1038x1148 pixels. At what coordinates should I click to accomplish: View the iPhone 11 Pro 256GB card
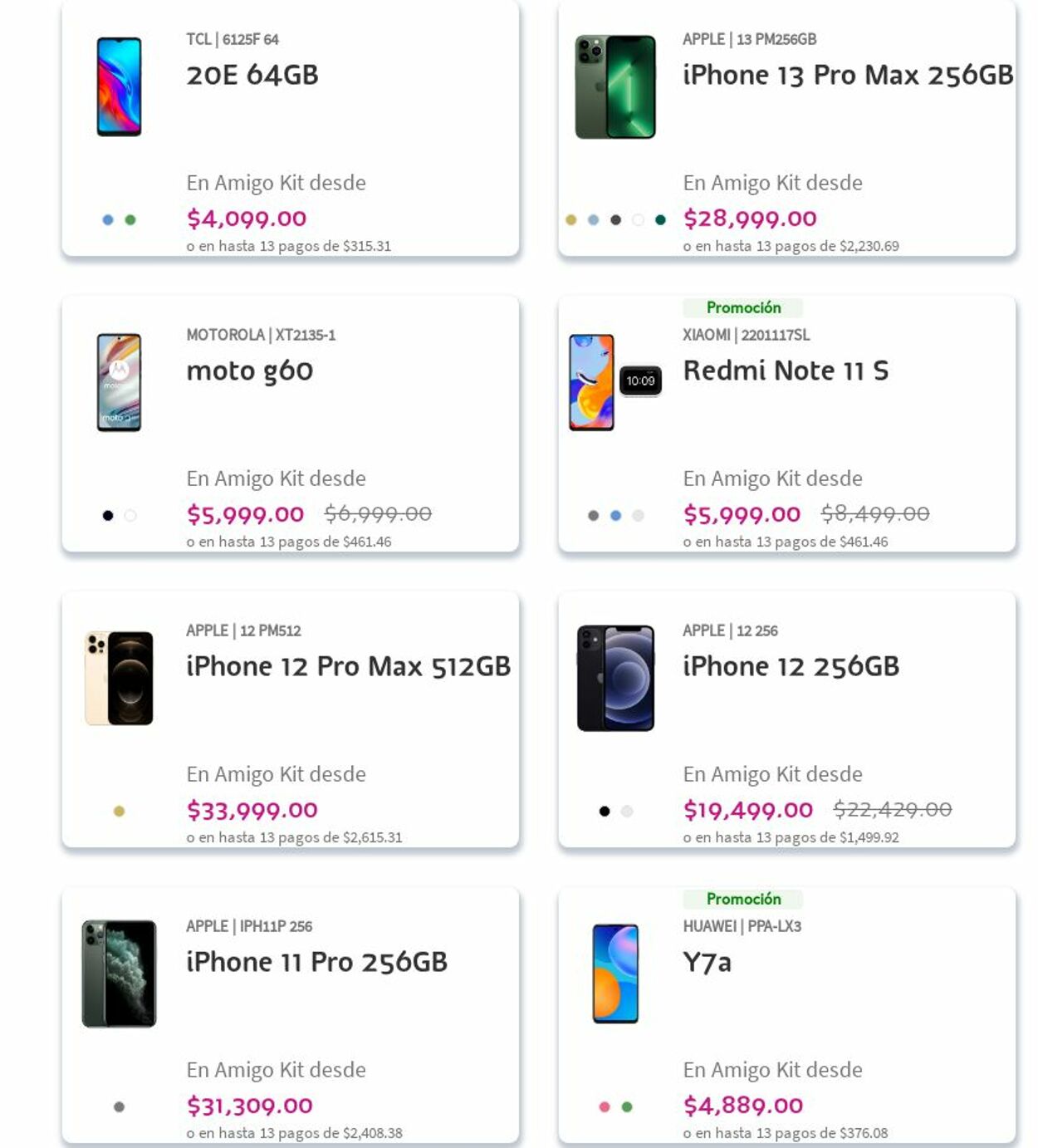tap(316, 962)
